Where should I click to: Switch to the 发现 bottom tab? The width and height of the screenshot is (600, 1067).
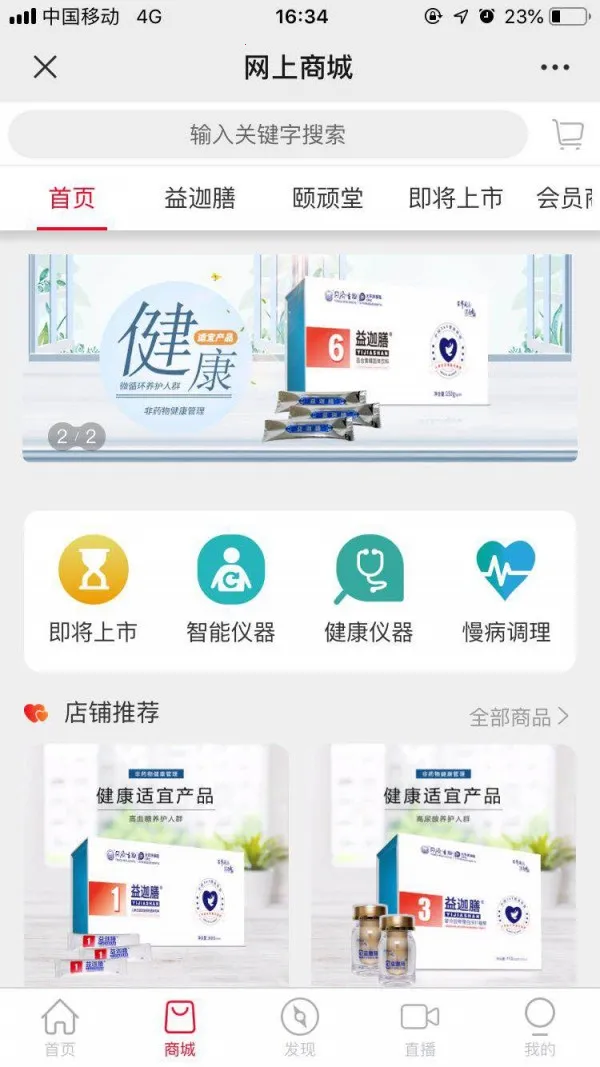(299, 1028)
